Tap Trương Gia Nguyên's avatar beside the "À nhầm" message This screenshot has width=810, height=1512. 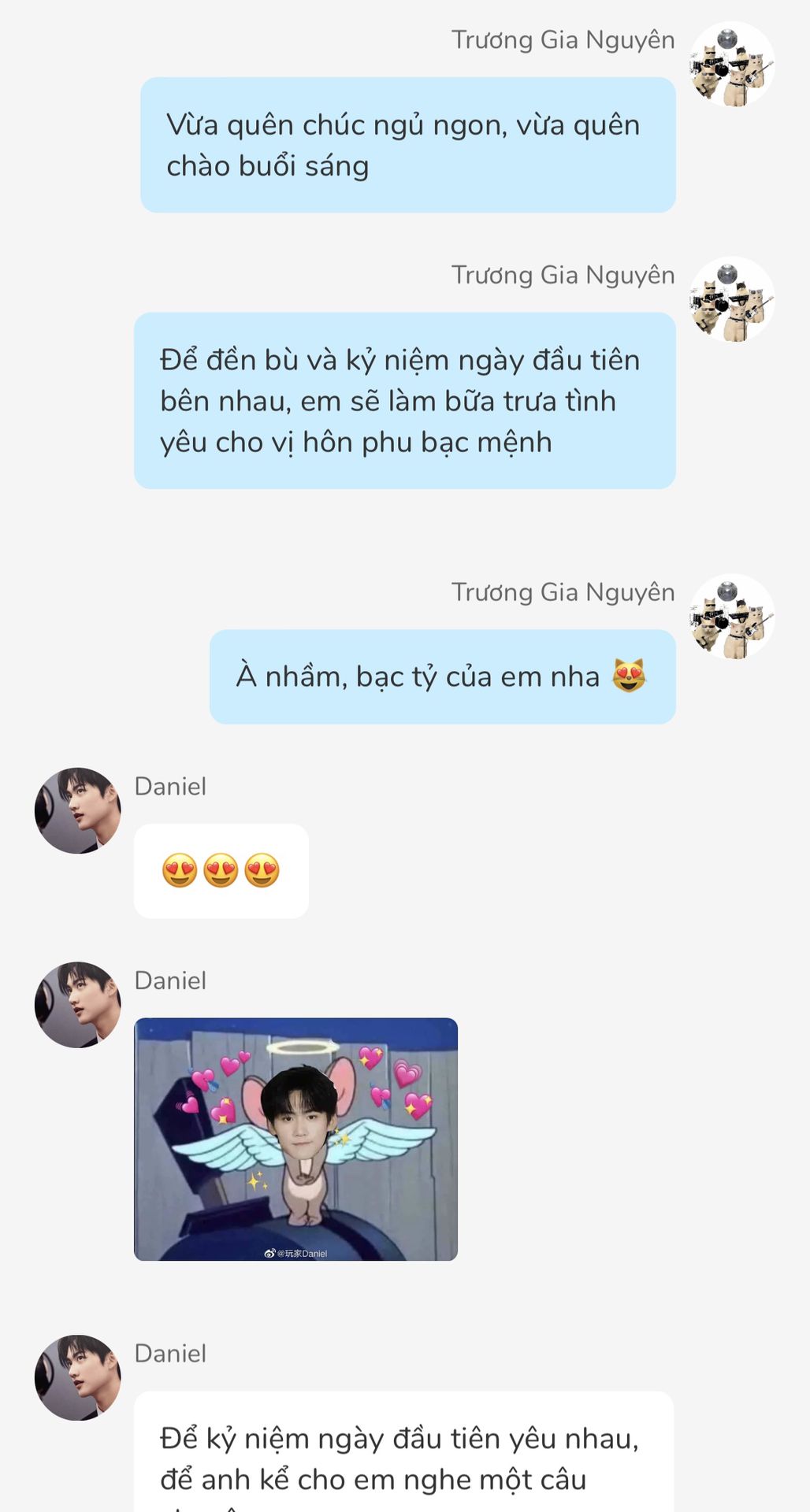coord(731,617)
